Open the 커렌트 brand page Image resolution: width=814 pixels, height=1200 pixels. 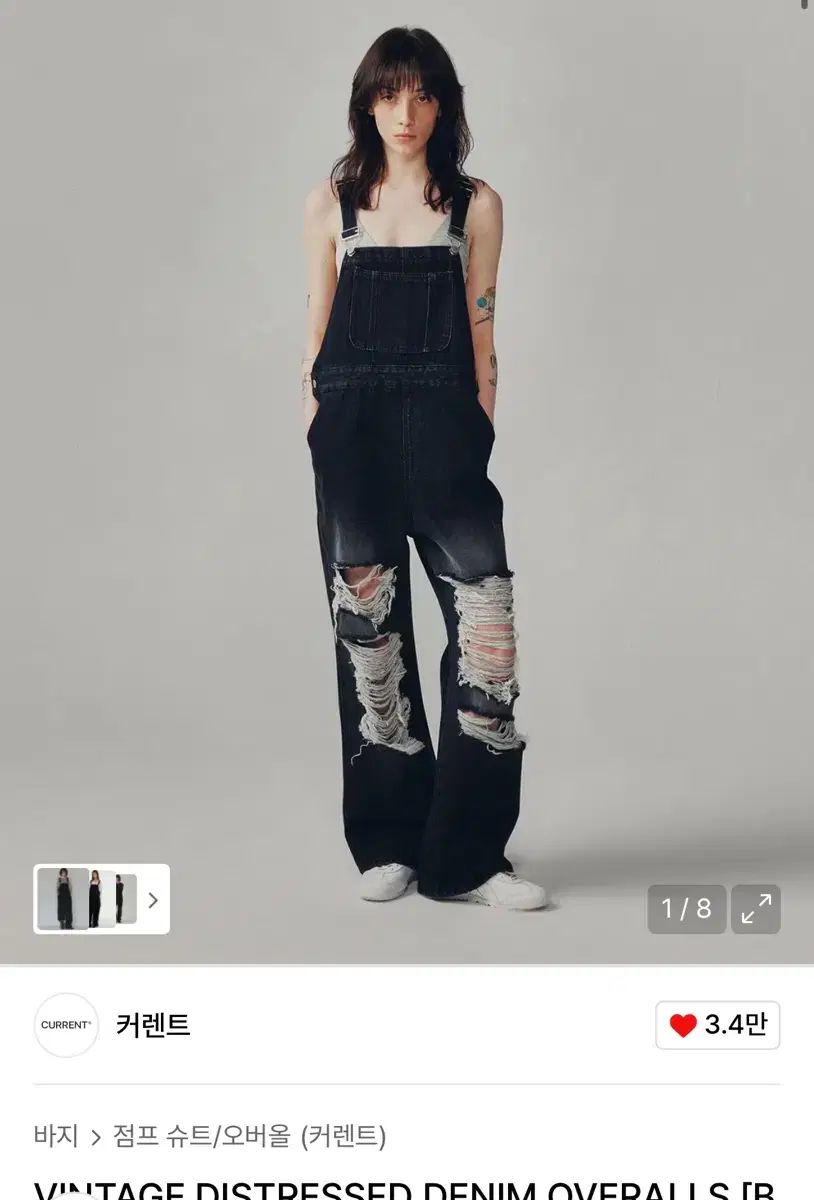coord(152,1025)
